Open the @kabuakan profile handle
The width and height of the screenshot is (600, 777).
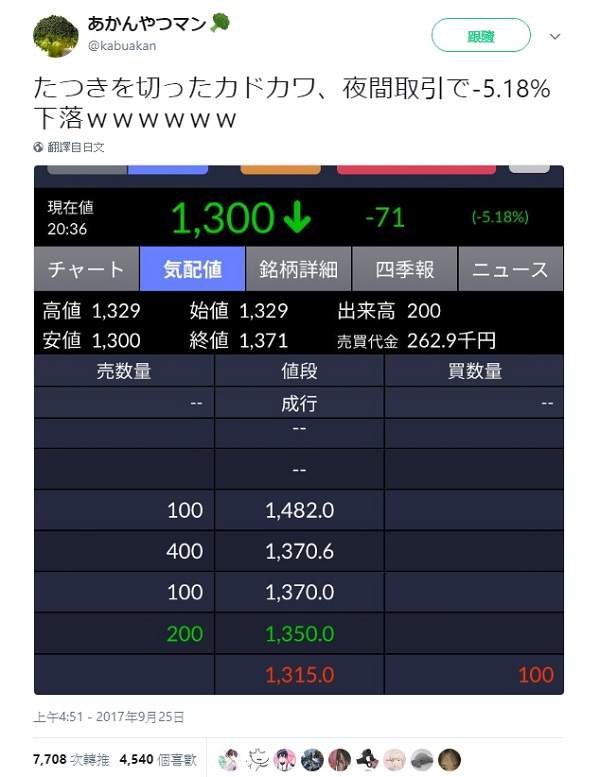pyautogui.click(x=120, y=45)
